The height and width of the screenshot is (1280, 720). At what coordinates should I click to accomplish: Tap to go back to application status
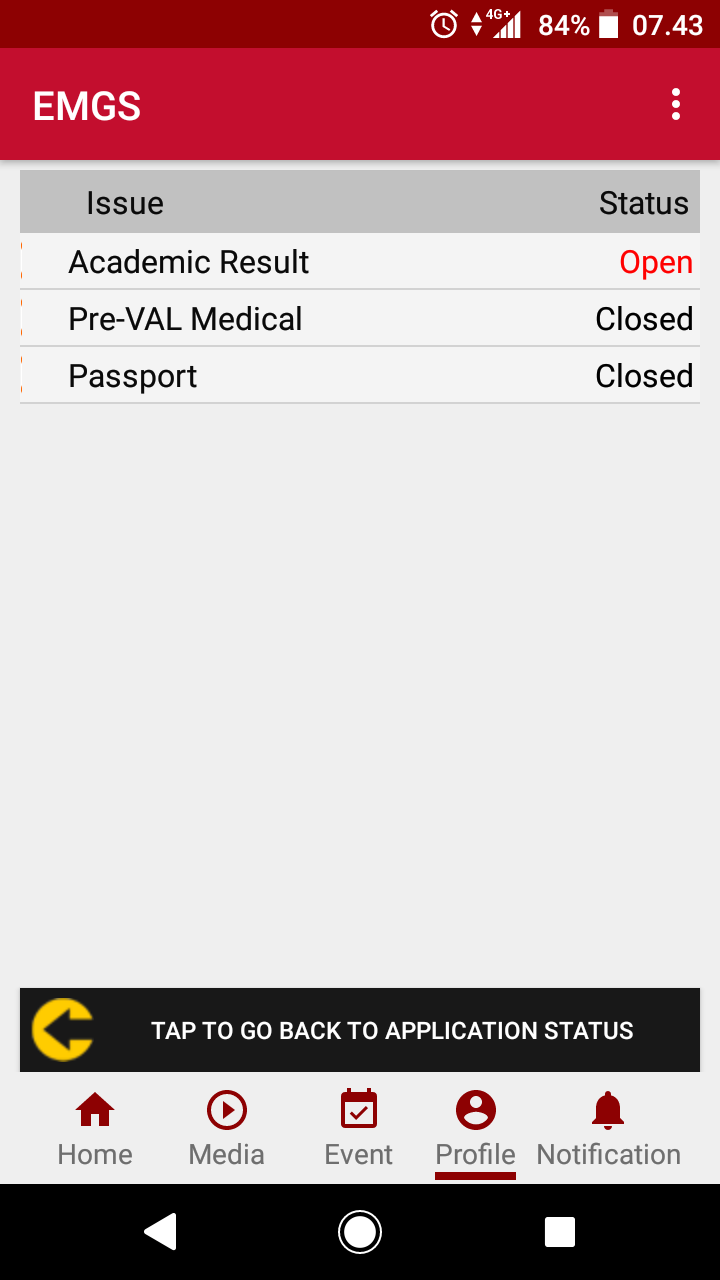360,1030
